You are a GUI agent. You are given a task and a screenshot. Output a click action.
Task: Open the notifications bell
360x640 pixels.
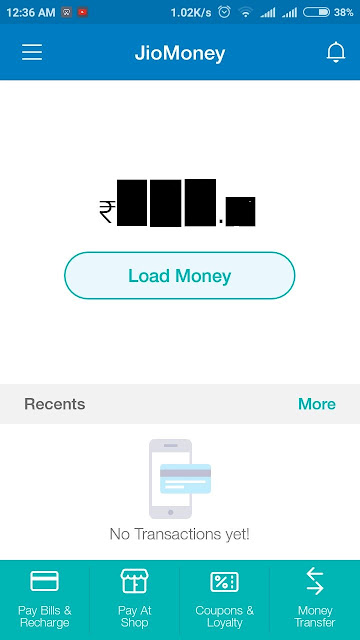[336, 52]
